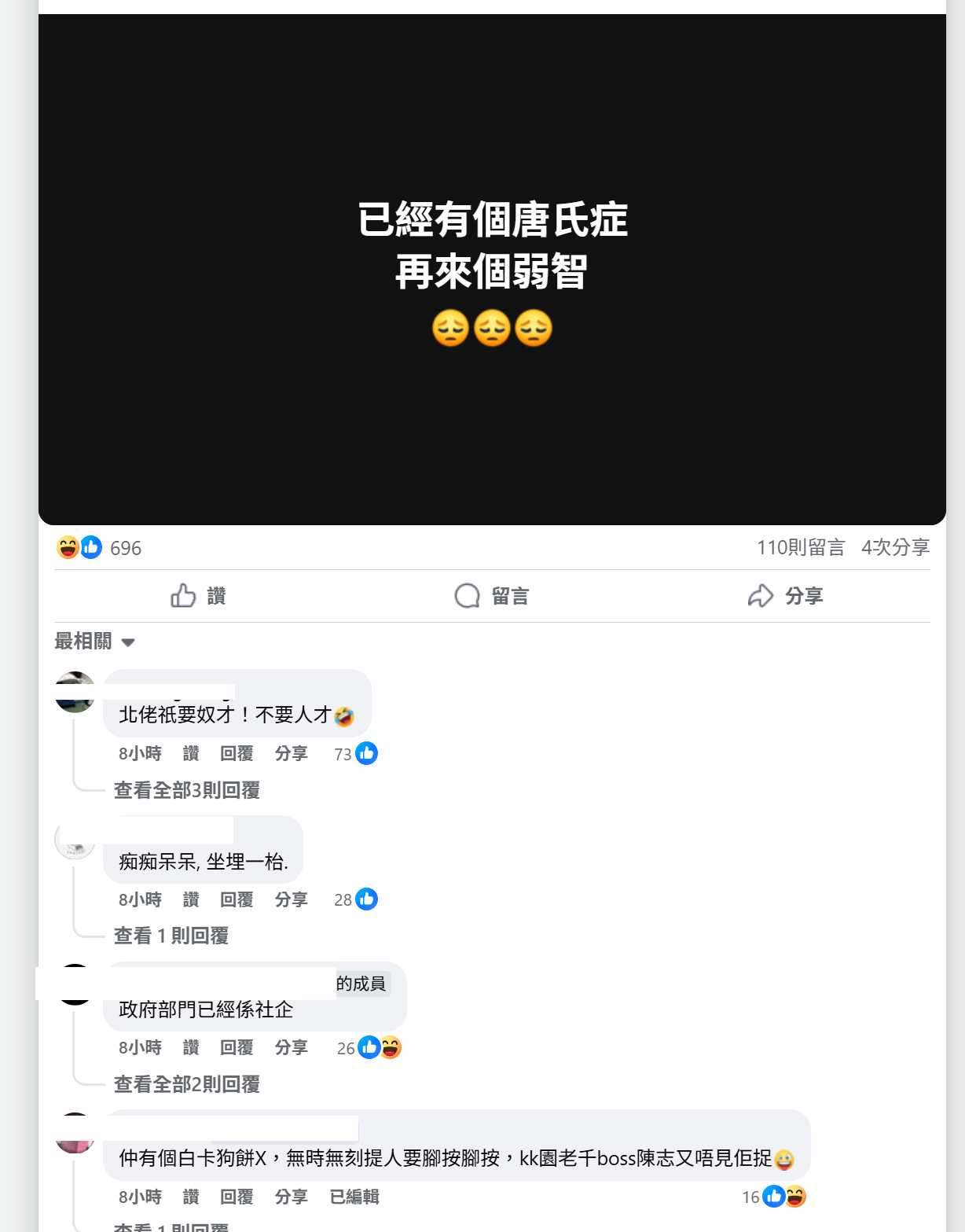The width and height of the screenshot is (965, 1232).
Task: View the 73 likes on first comment
Action: click(x=356, y=754)
